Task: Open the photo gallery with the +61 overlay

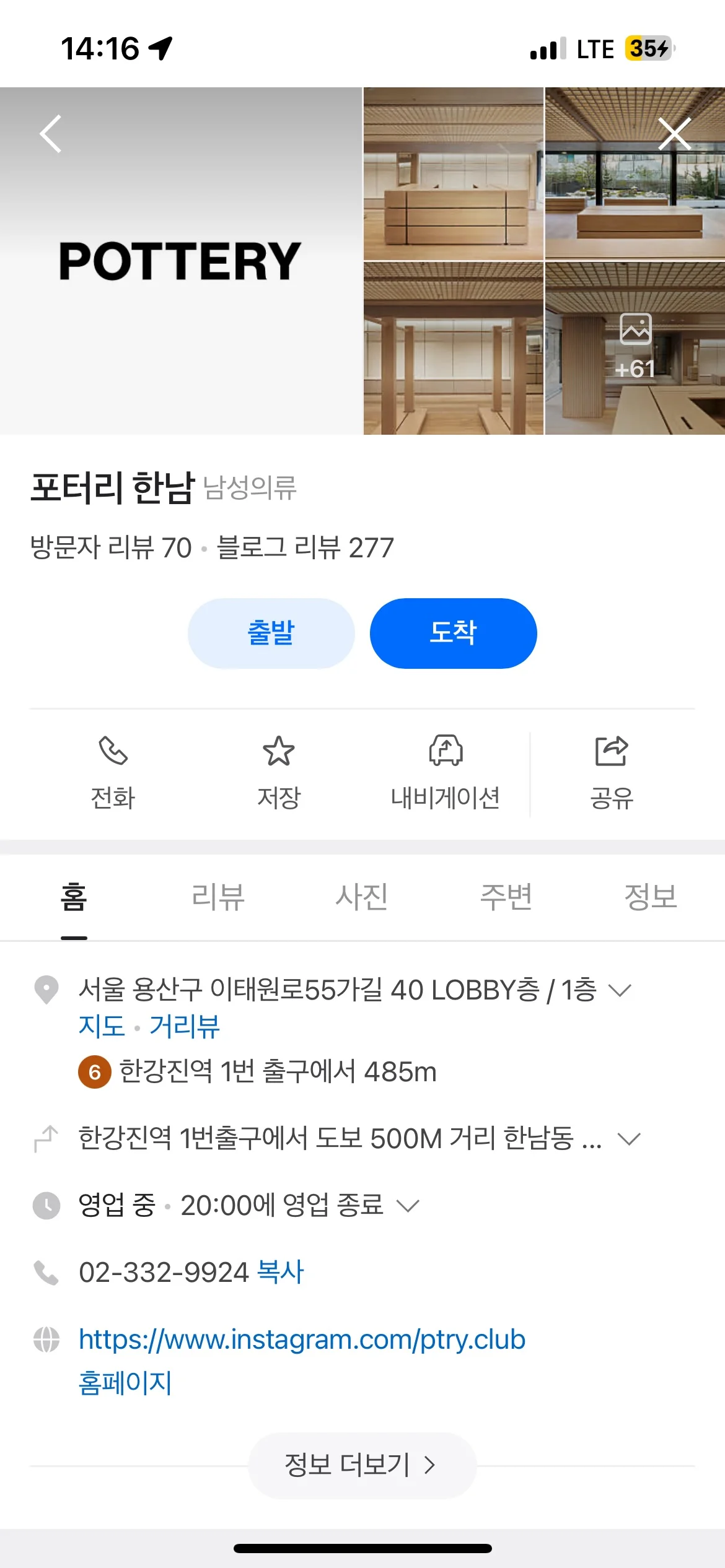Action: [x=635, y=350]
